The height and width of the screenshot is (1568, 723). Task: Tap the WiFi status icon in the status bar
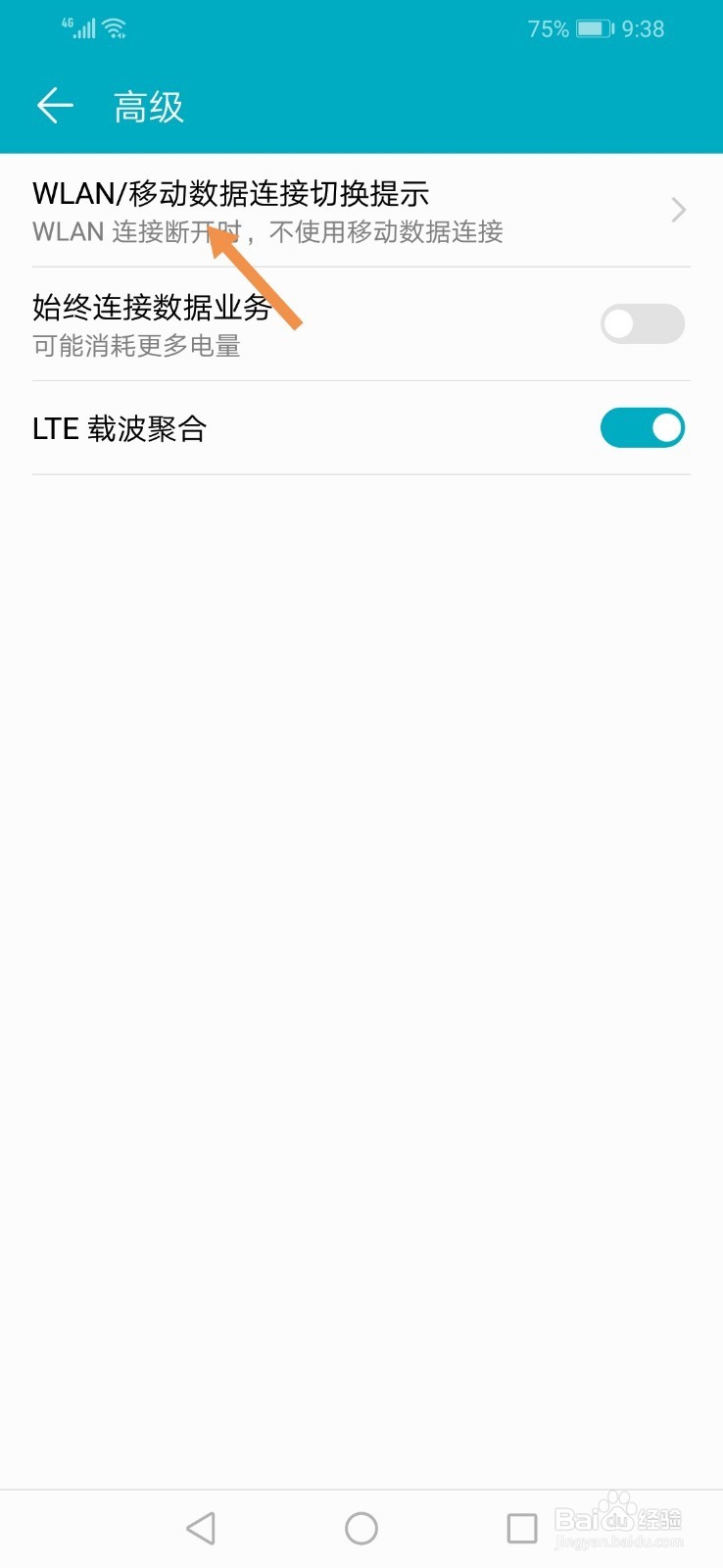[x=117, y=27]
